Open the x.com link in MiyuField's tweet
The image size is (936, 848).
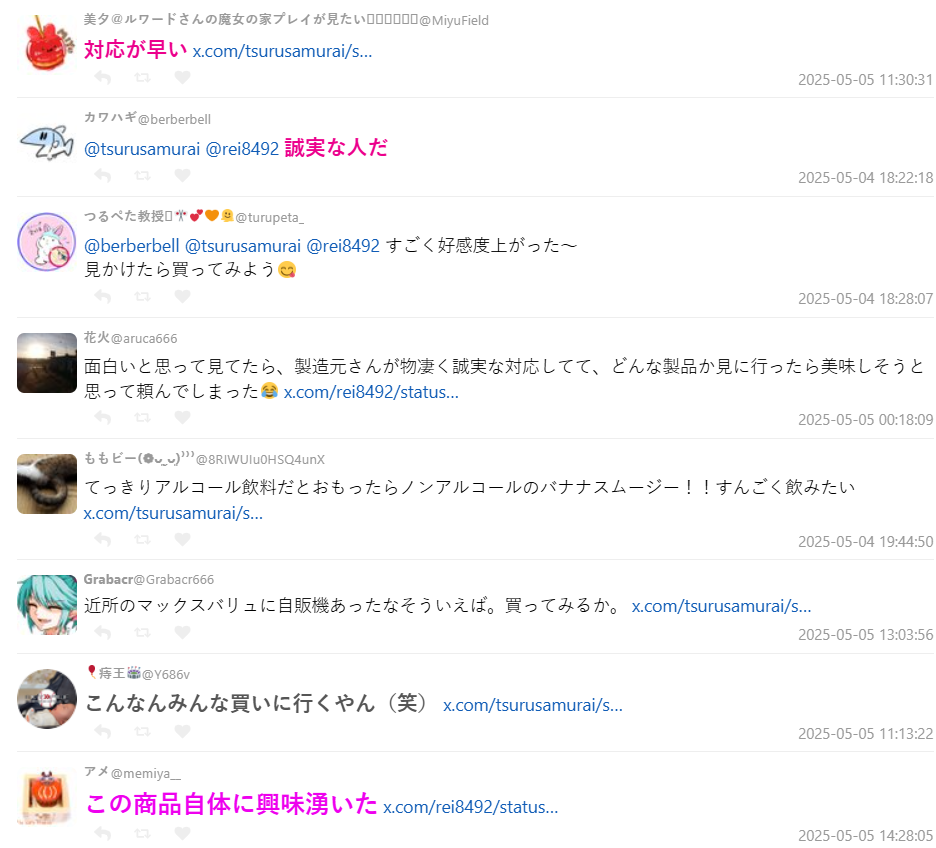(x=282, y=51)
